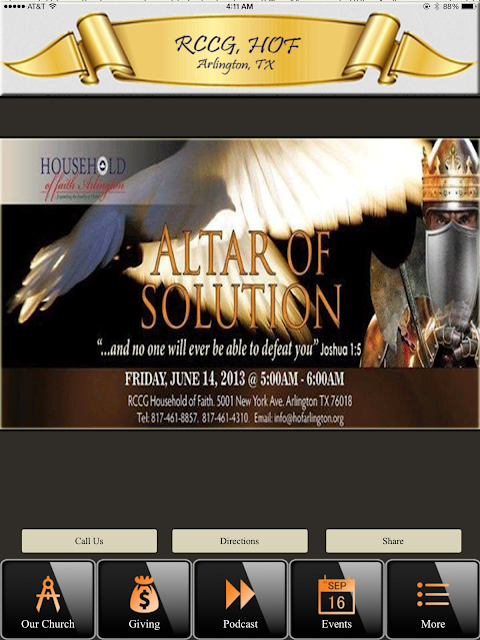Open the Our Church tab
The width and height of the screenshot is (480, 640).
click(48, 599)
